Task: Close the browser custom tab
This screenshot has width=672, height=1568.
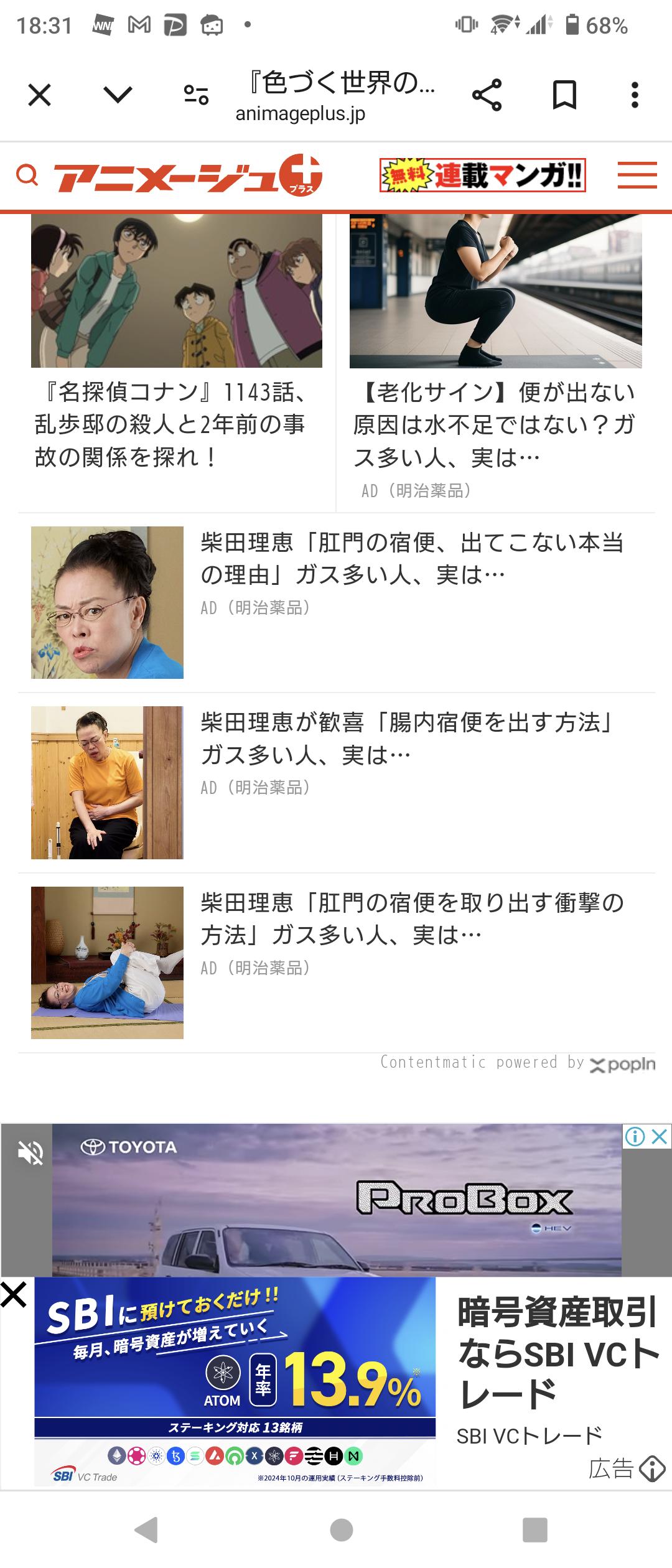Action: coord(40,96)
